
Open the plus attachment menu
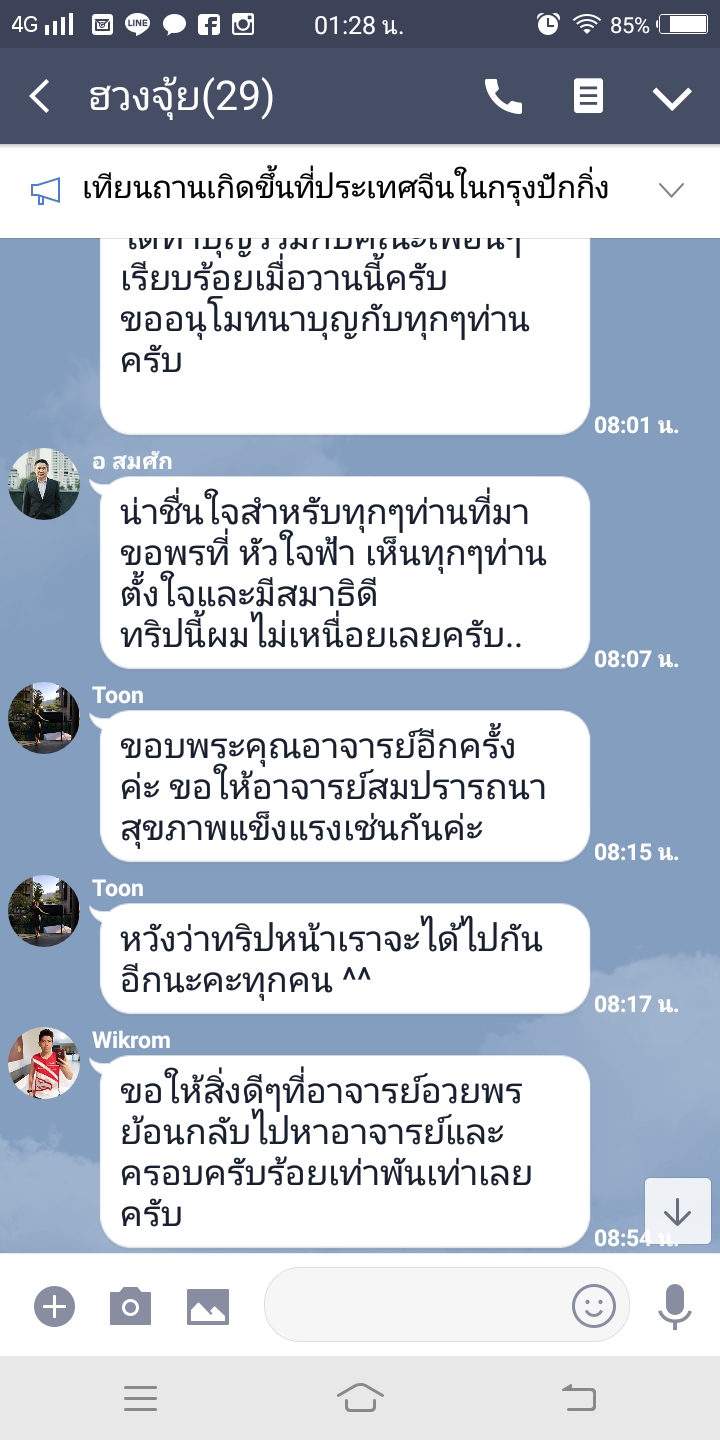54,1306
